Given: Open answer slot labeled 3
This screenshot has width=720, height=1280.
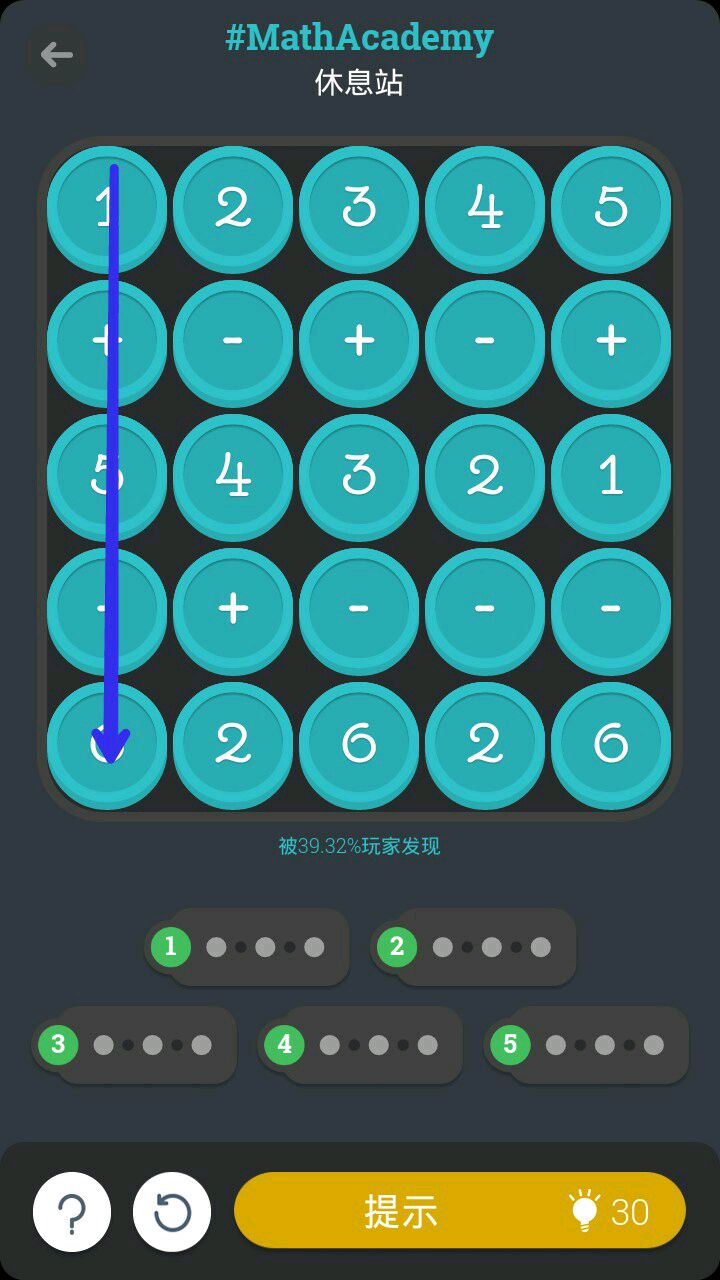Looking at the screenshot, I should (x=137, y=1045).
